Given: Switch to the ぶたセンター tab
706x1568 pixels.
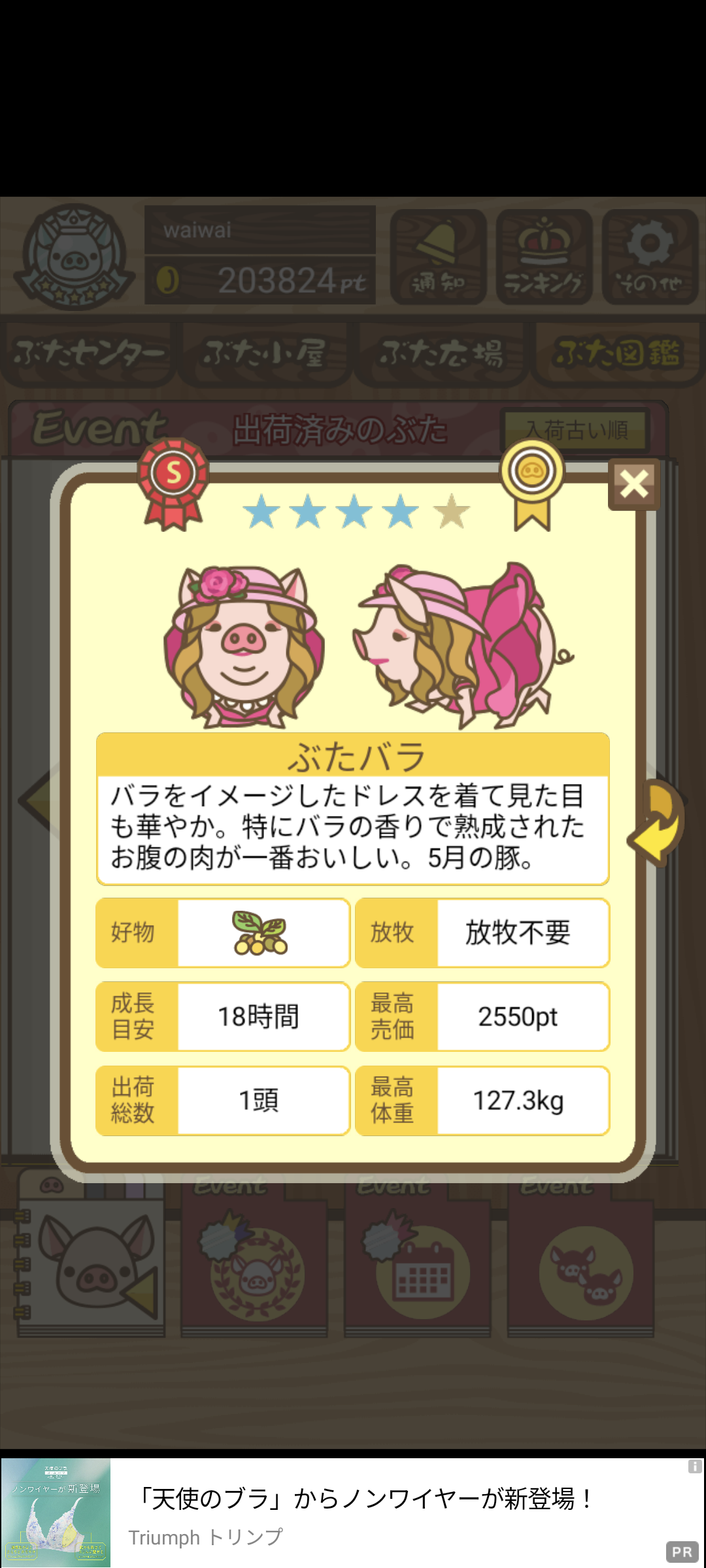Looking at the screenshot, I should (x=88, y=353).
